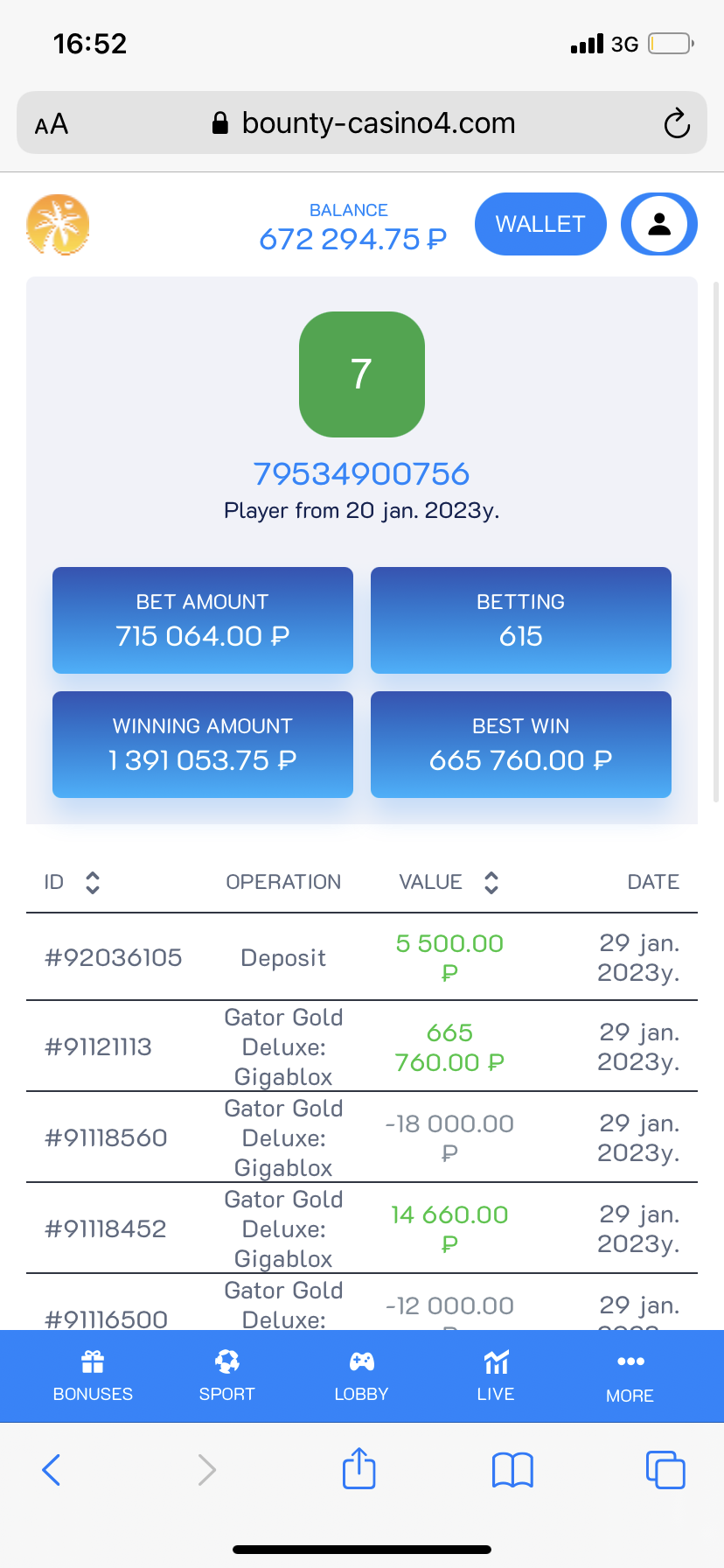
Task: Share this page from Safari toolbar
Action: [x=359, y=1468]
